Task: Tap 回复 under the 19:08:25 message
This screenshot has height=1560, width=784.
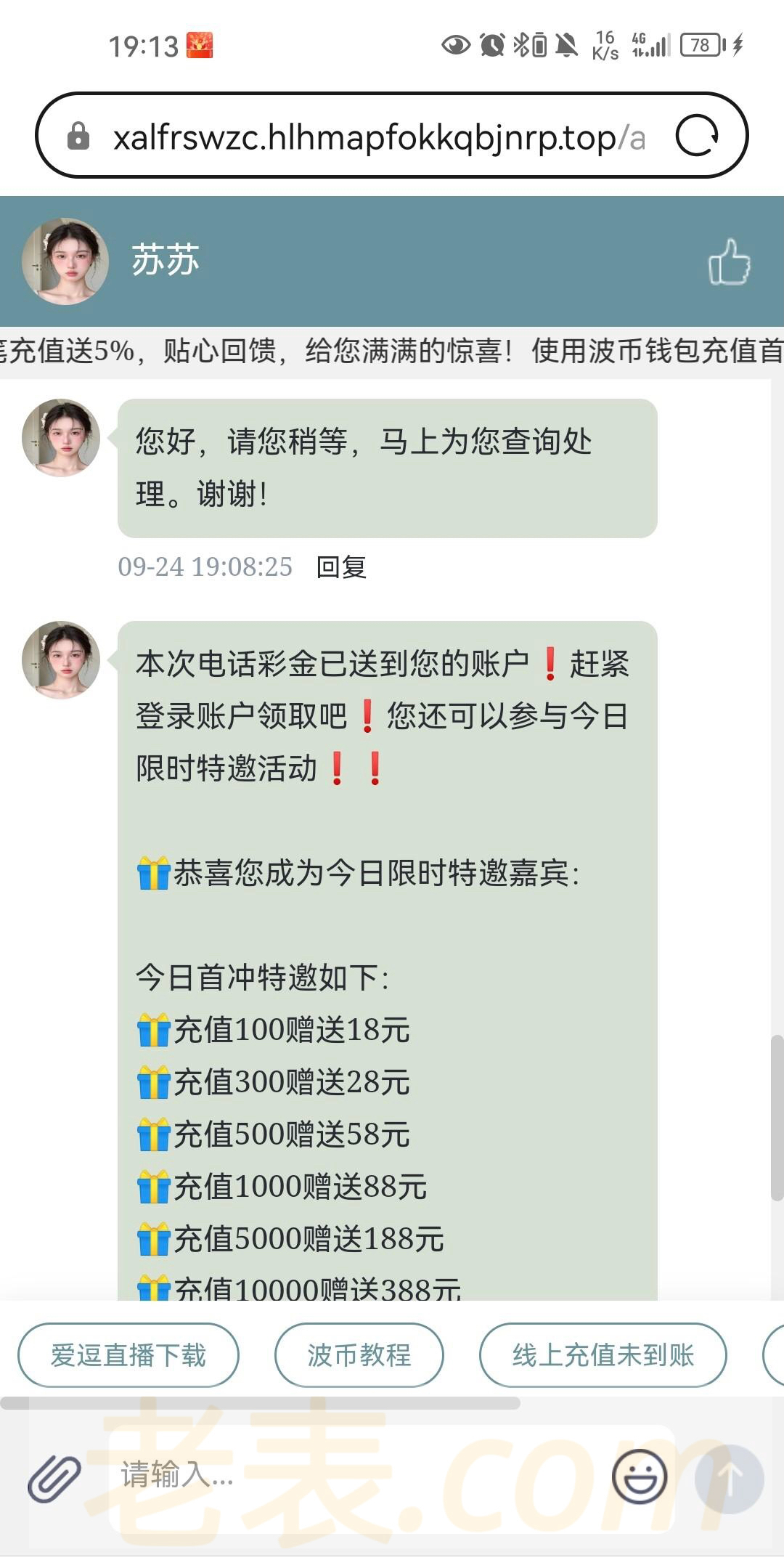Action: coord(341,567)
